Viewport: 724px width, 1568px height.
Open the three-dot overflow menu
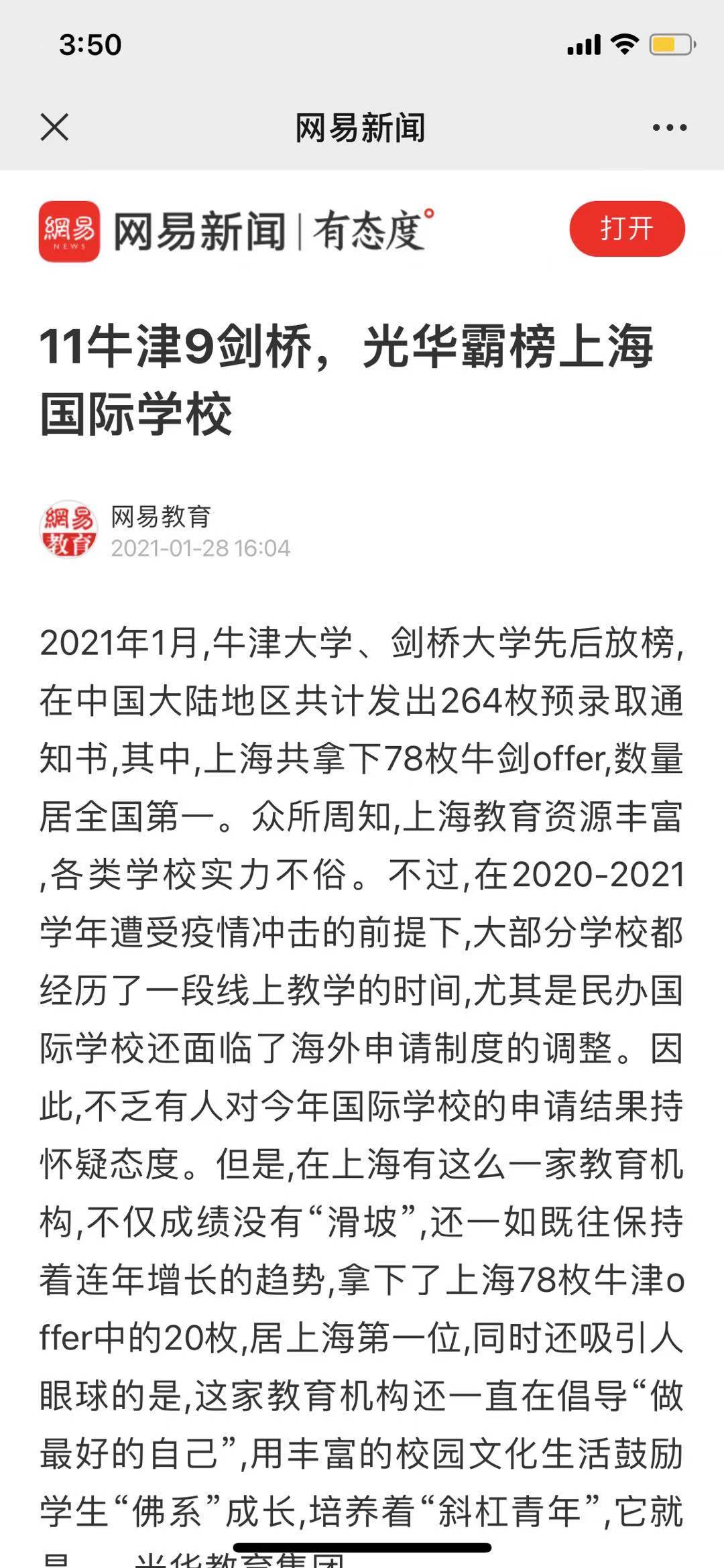point(670,127)
